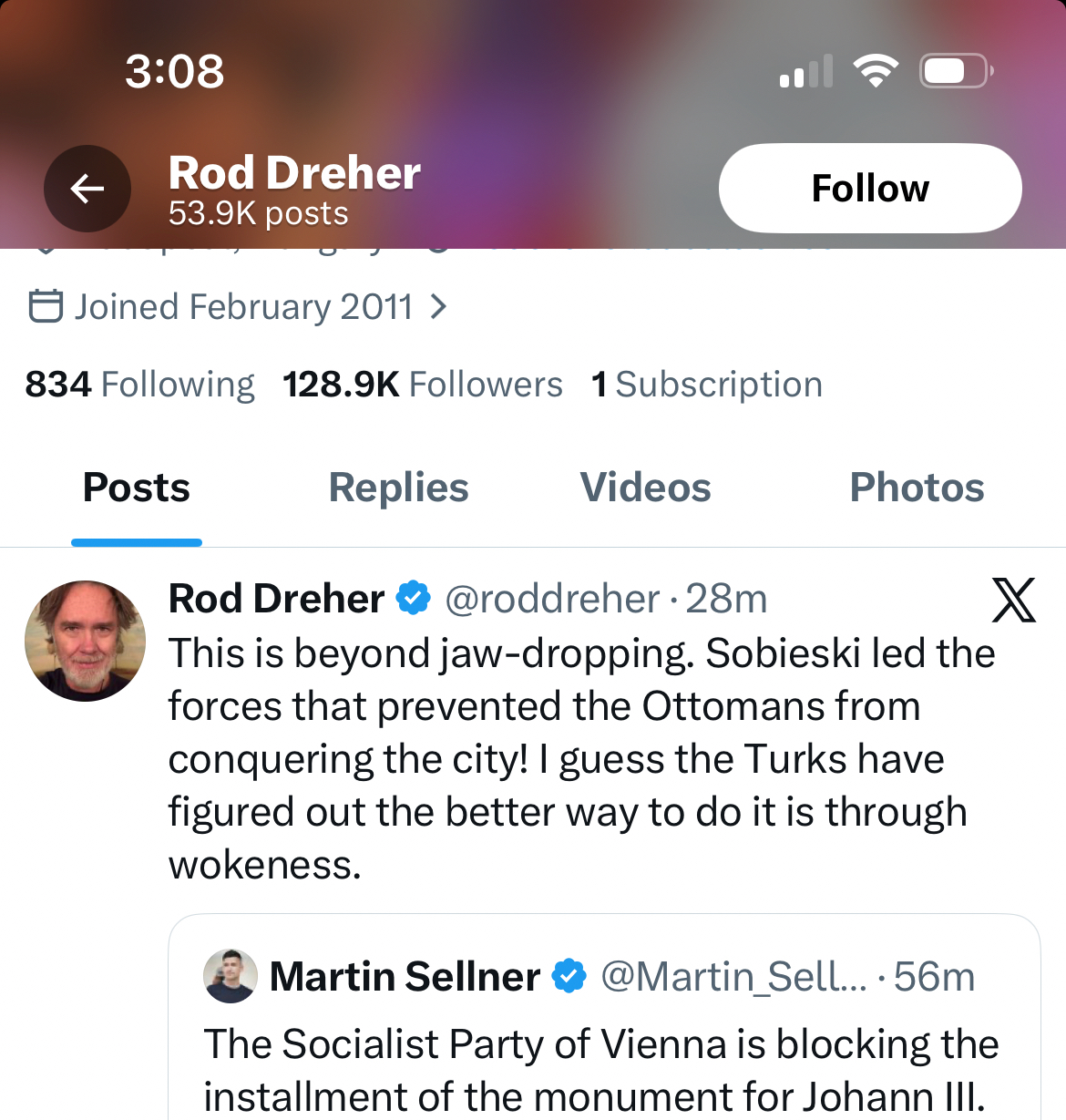Open the 834 Following list
The width and height of the screenshot is (1066, 1120).
(x=139, y=385)
